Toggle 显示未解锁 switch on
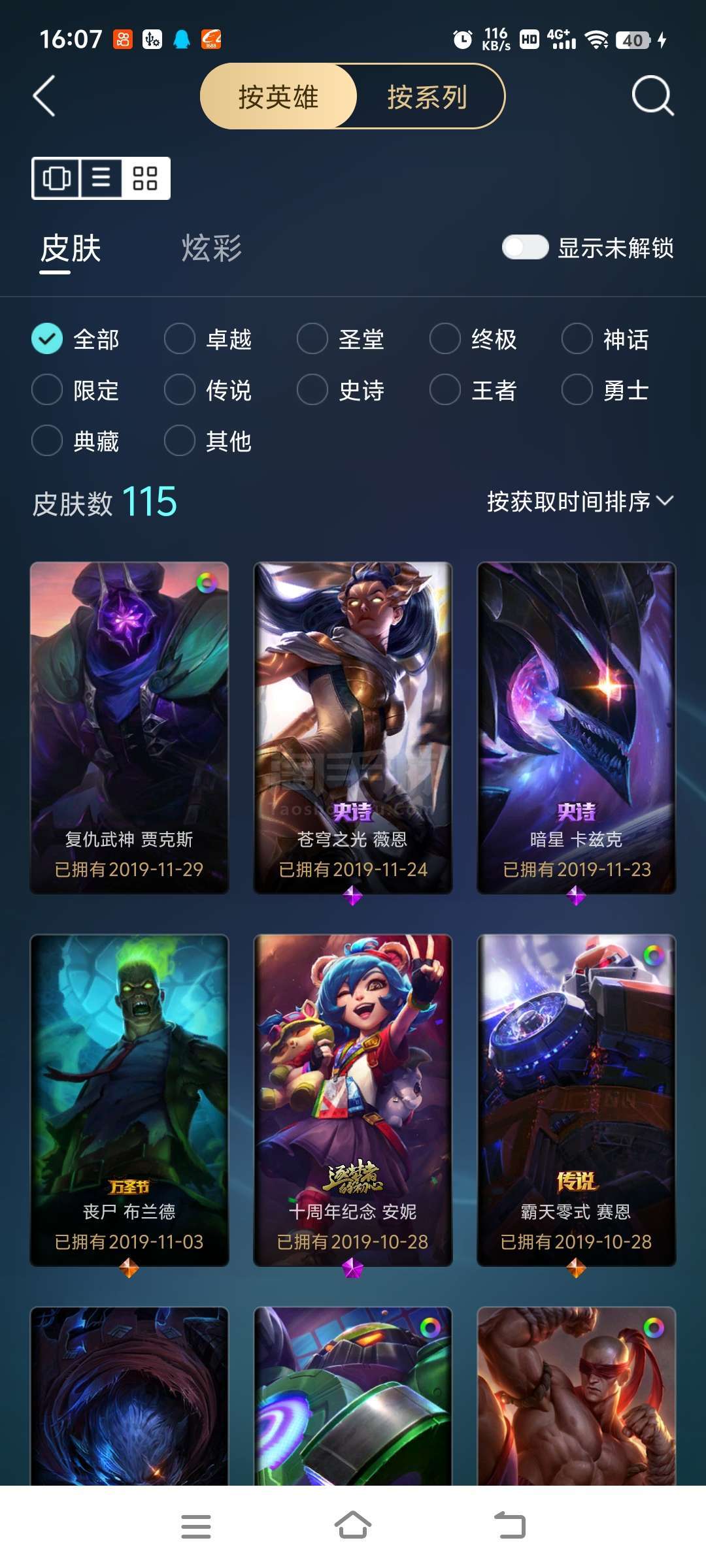The width and height of the screenshot is (706, 1568). (x=525, y=247)
